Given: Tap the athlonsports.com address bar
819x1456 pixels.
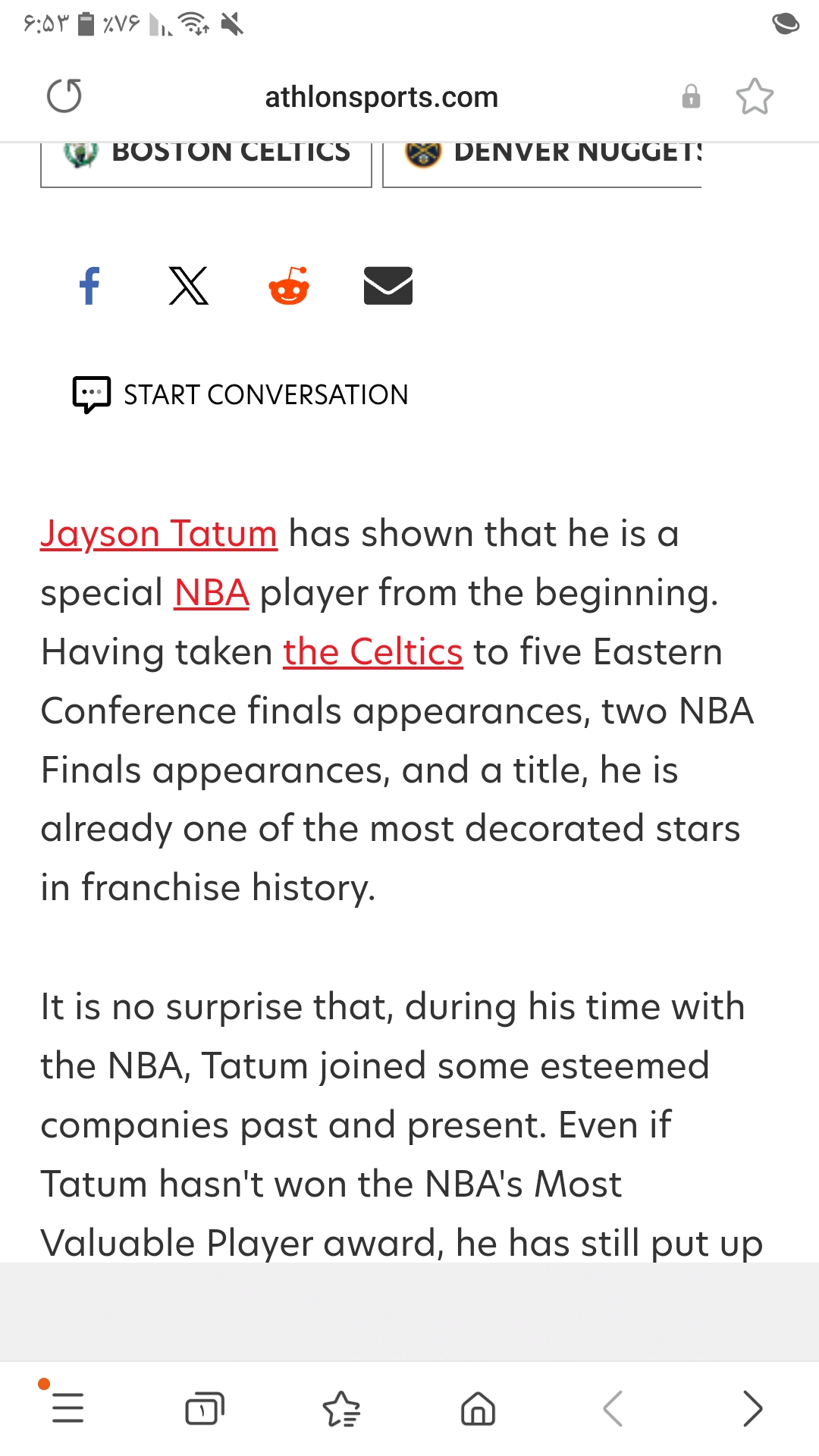Looking at the screenshot, I should (x=381, y=97).
